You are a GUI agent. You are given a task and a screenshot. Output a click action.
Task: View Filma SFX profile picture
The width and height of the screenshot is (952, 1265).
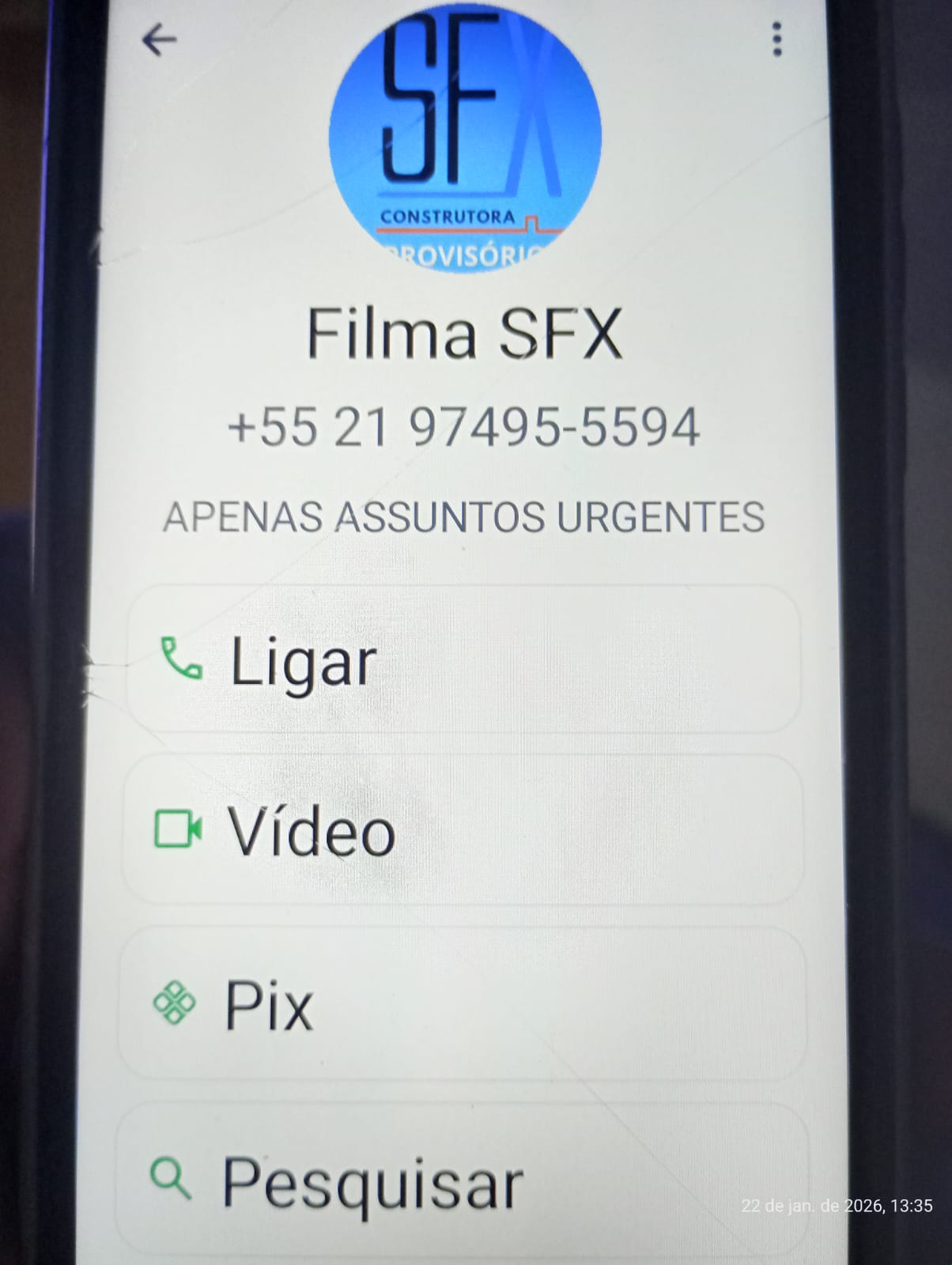tap(465, 136)
